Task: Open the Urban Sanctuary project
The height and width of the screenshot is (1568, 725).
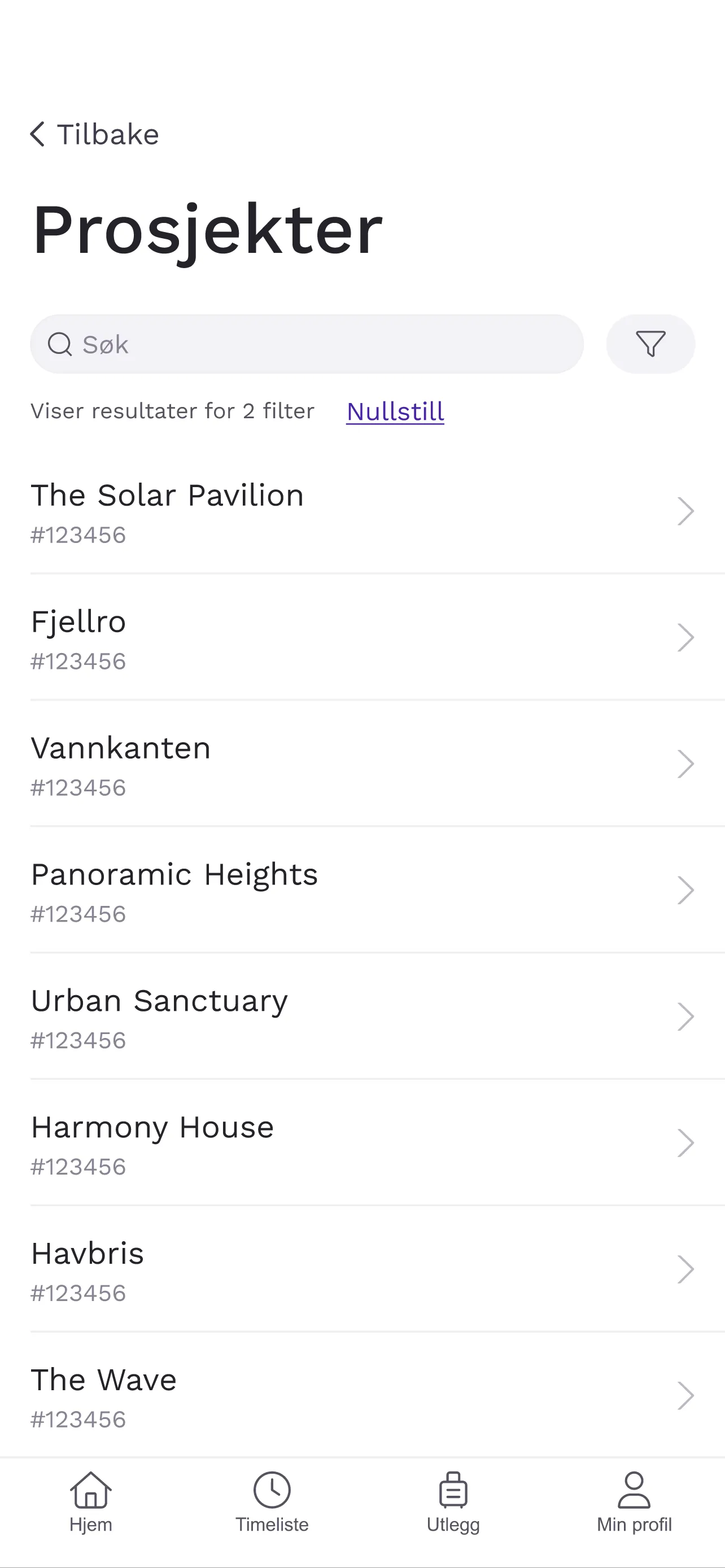Action: (362, 1017)
